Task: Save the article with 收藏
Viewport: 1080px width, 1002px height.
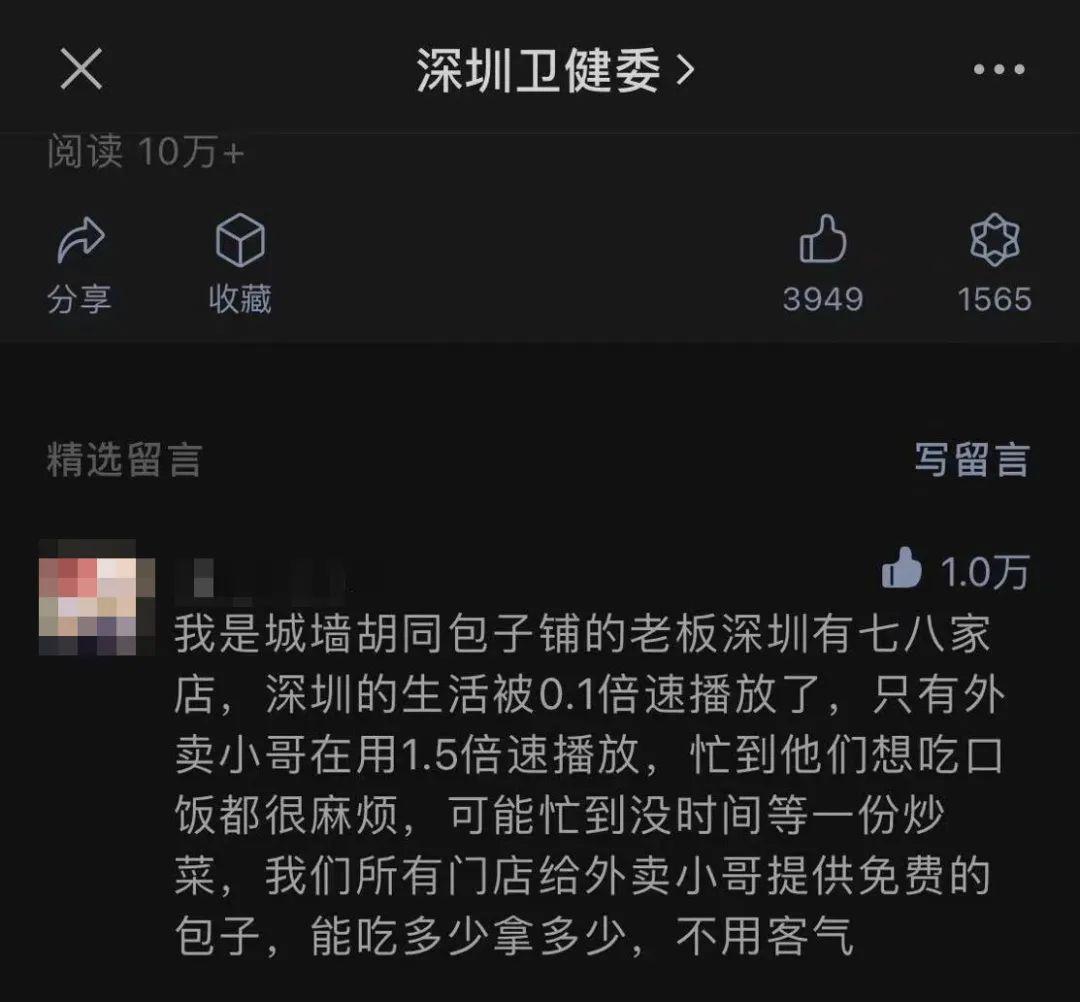Action: 240,263
